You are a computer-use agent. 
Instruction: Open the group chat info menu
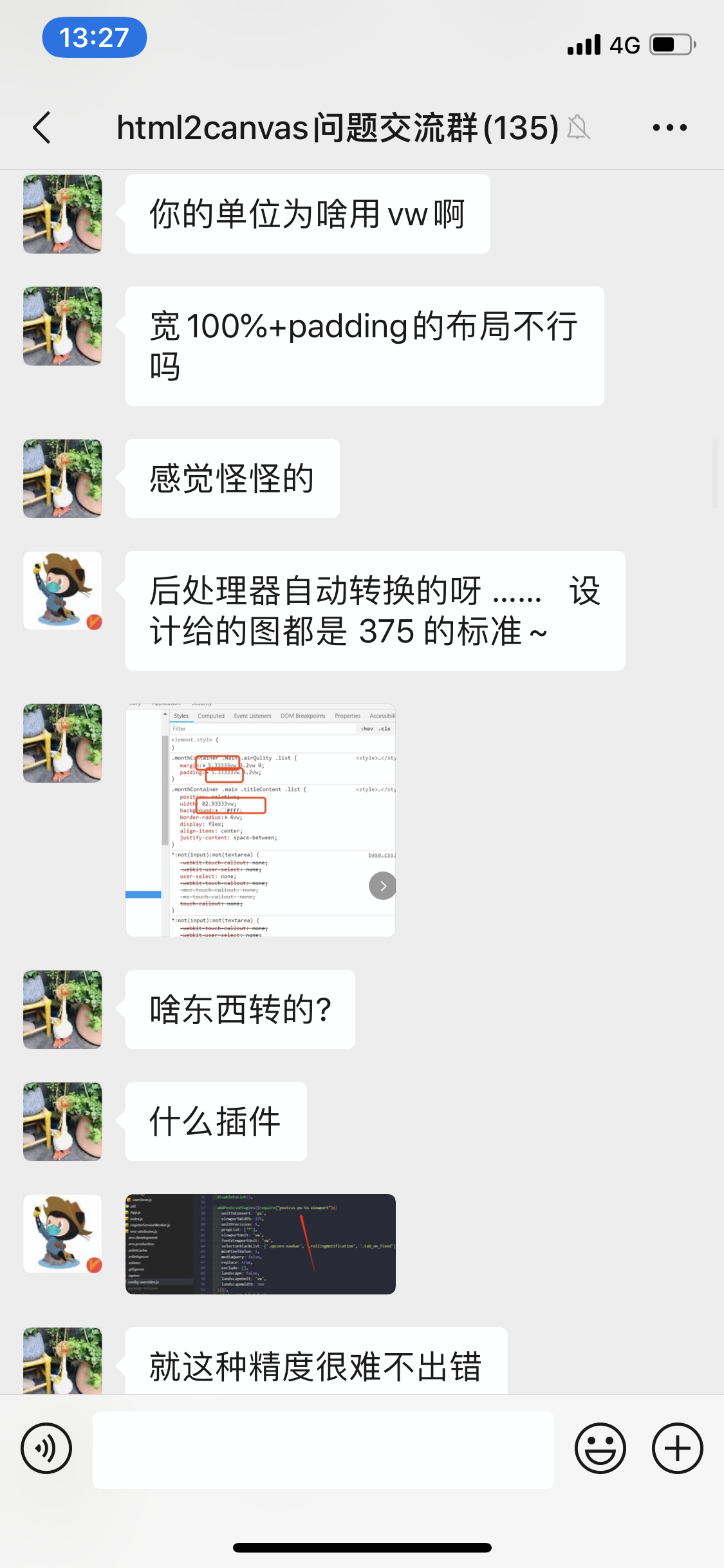[x=669, y=127]
